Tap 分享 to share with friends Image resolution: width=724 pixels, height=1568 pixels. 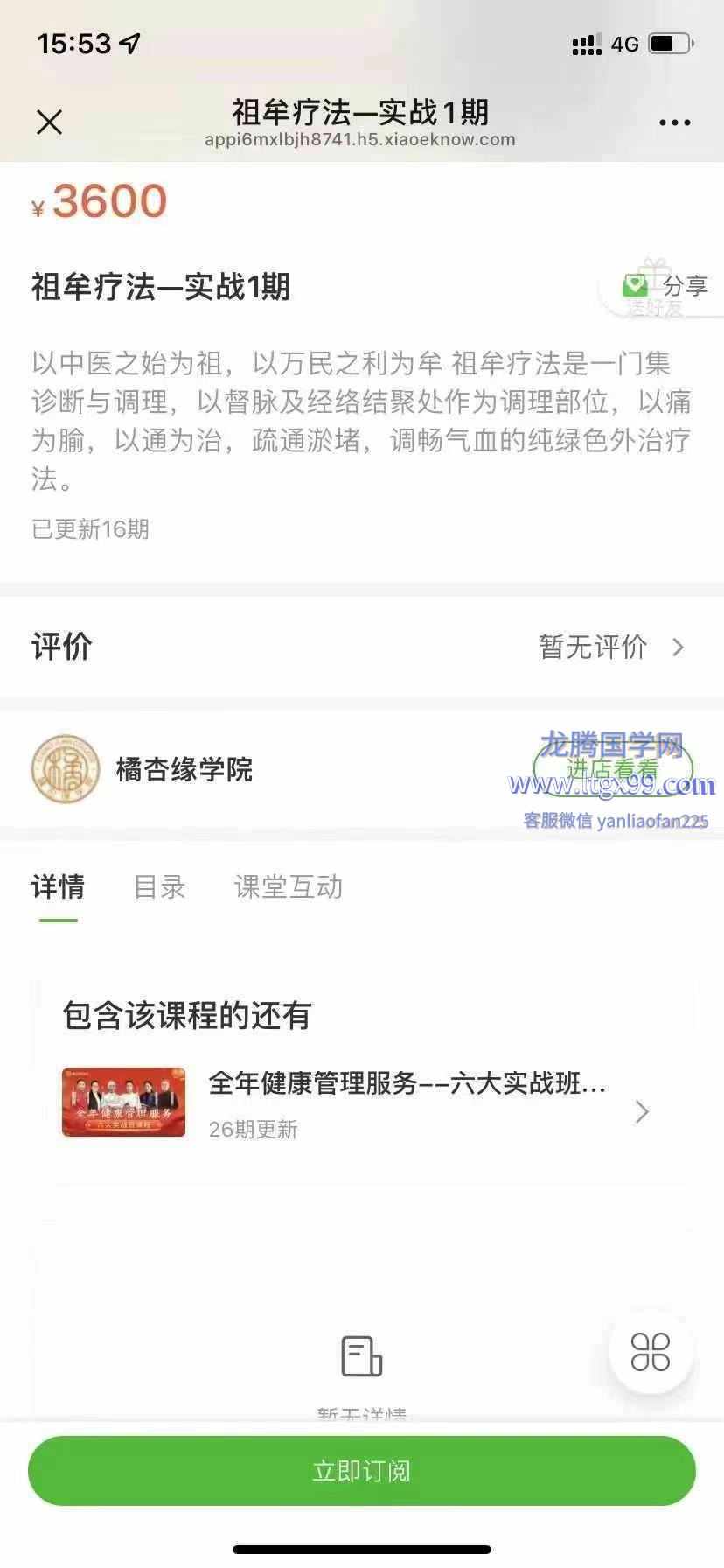point(666,289)
